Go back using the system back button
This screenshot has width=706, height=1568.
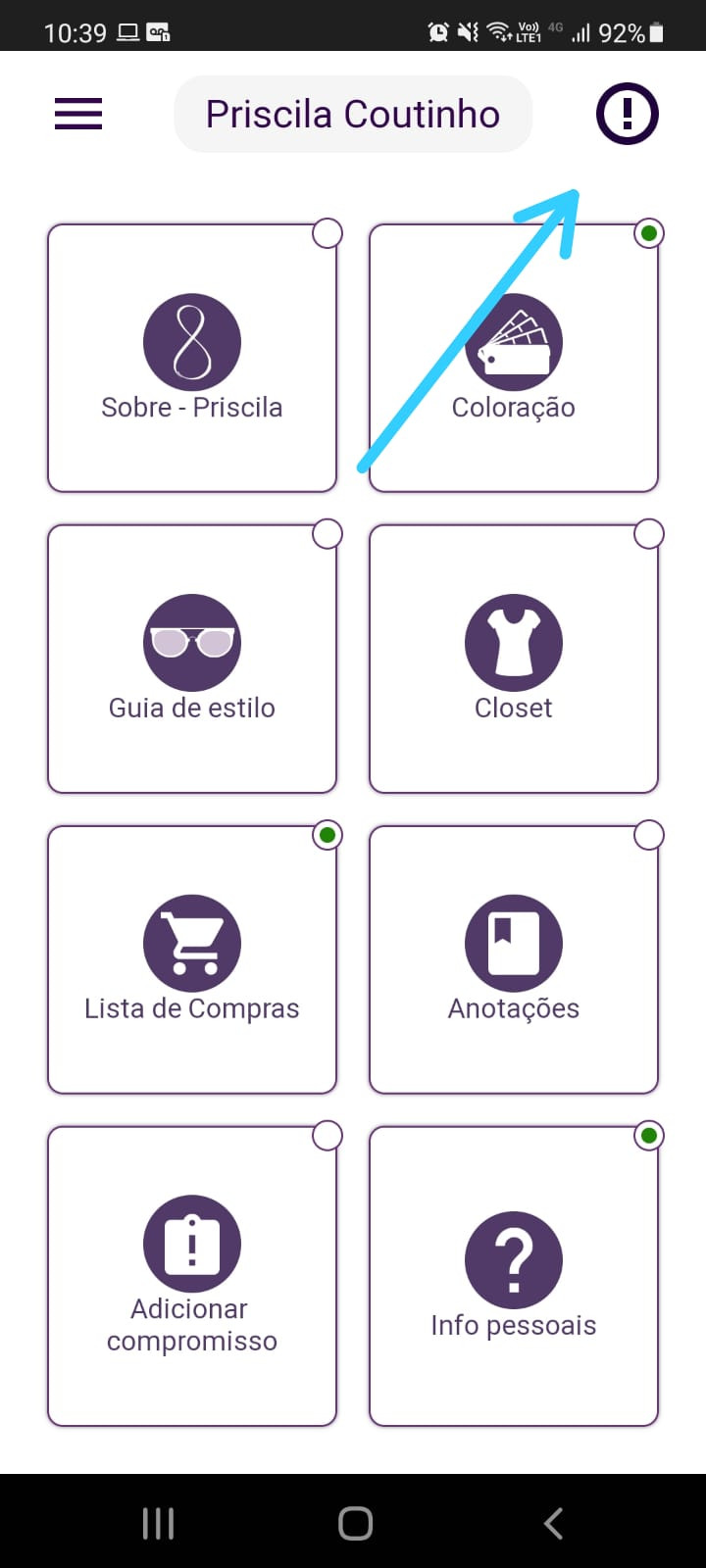click(553, 1523)
